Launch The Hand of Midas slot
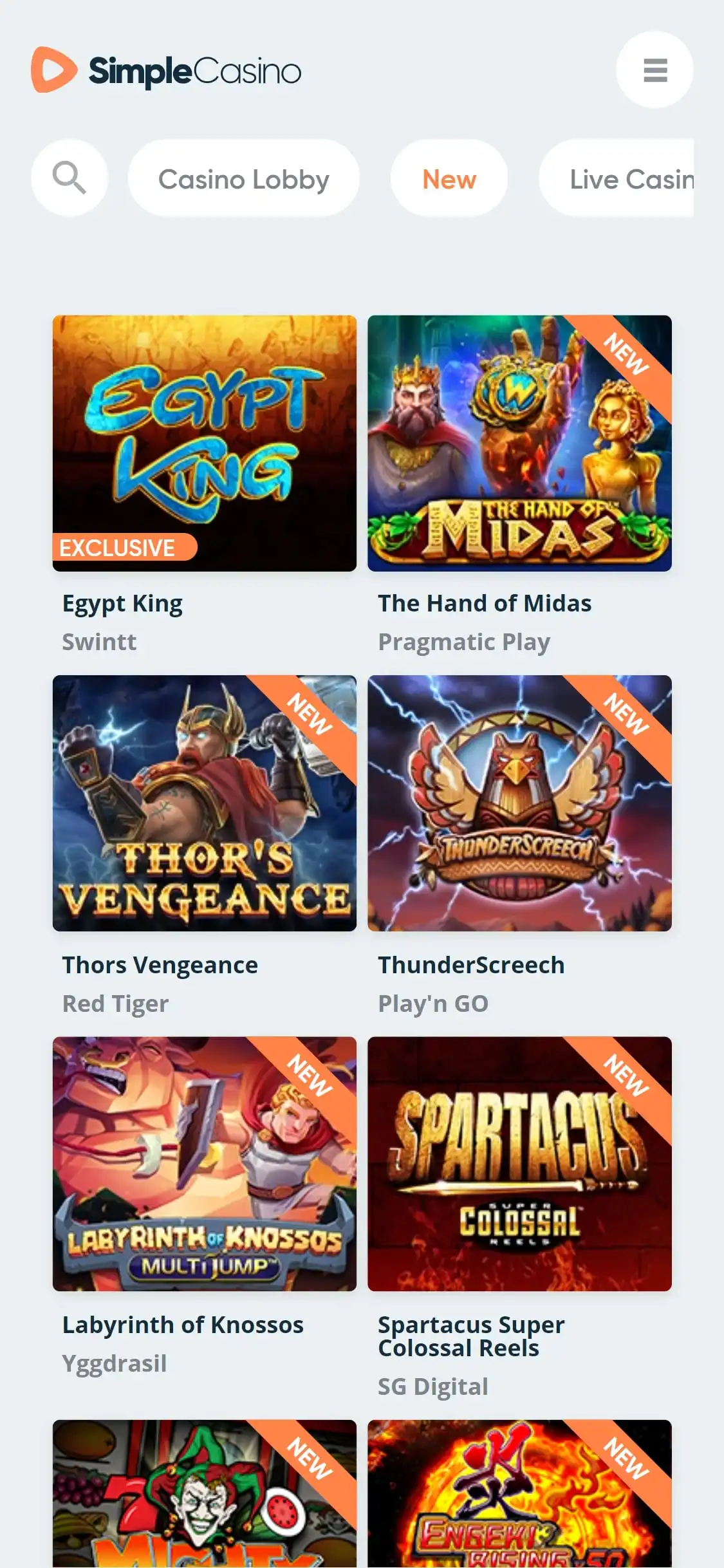Image resolution: width=724 pixels, height=1568 pixels. [x=519, y=443]
